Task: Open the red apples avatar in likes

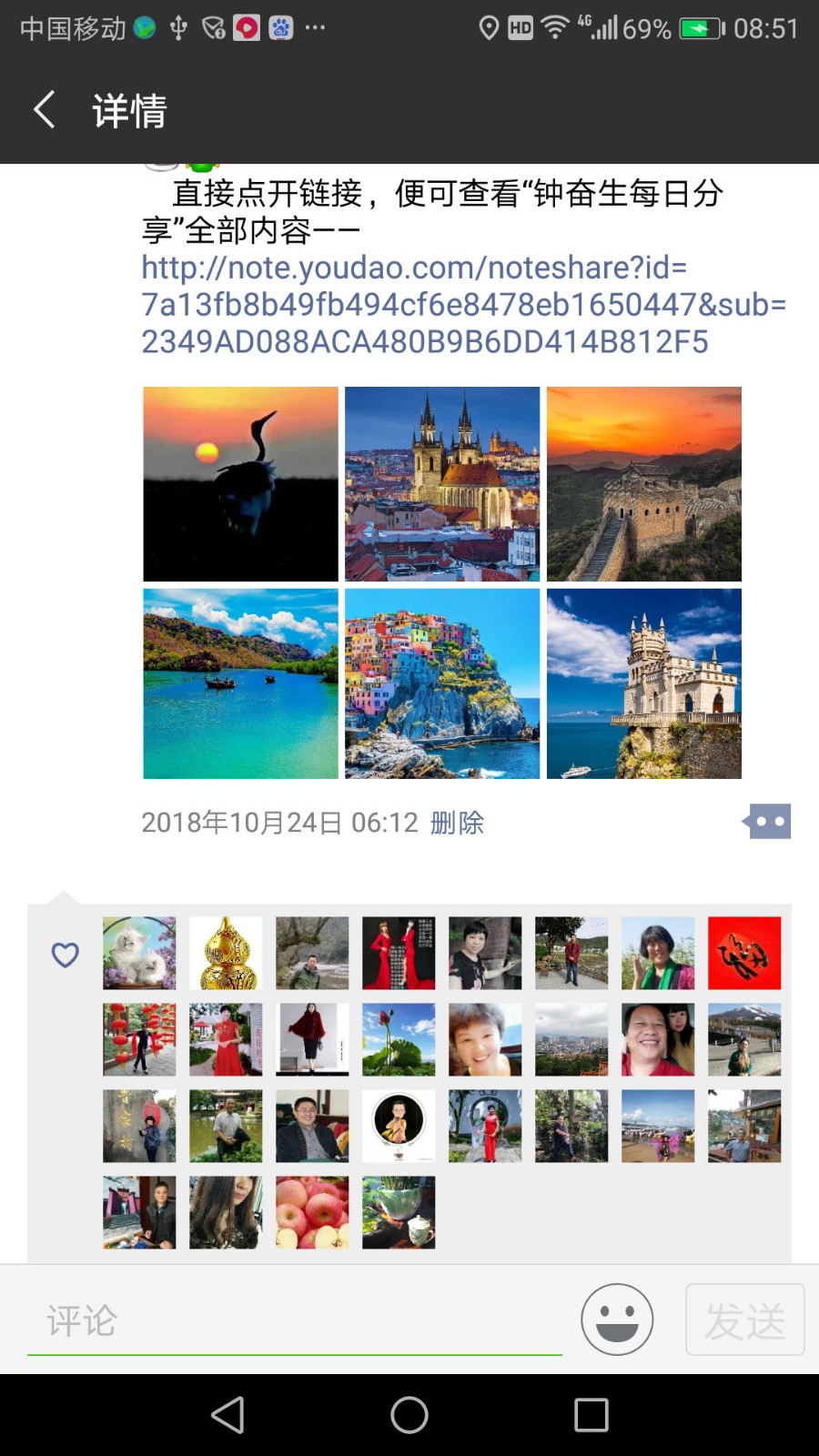Action: tap(312, 1212)
